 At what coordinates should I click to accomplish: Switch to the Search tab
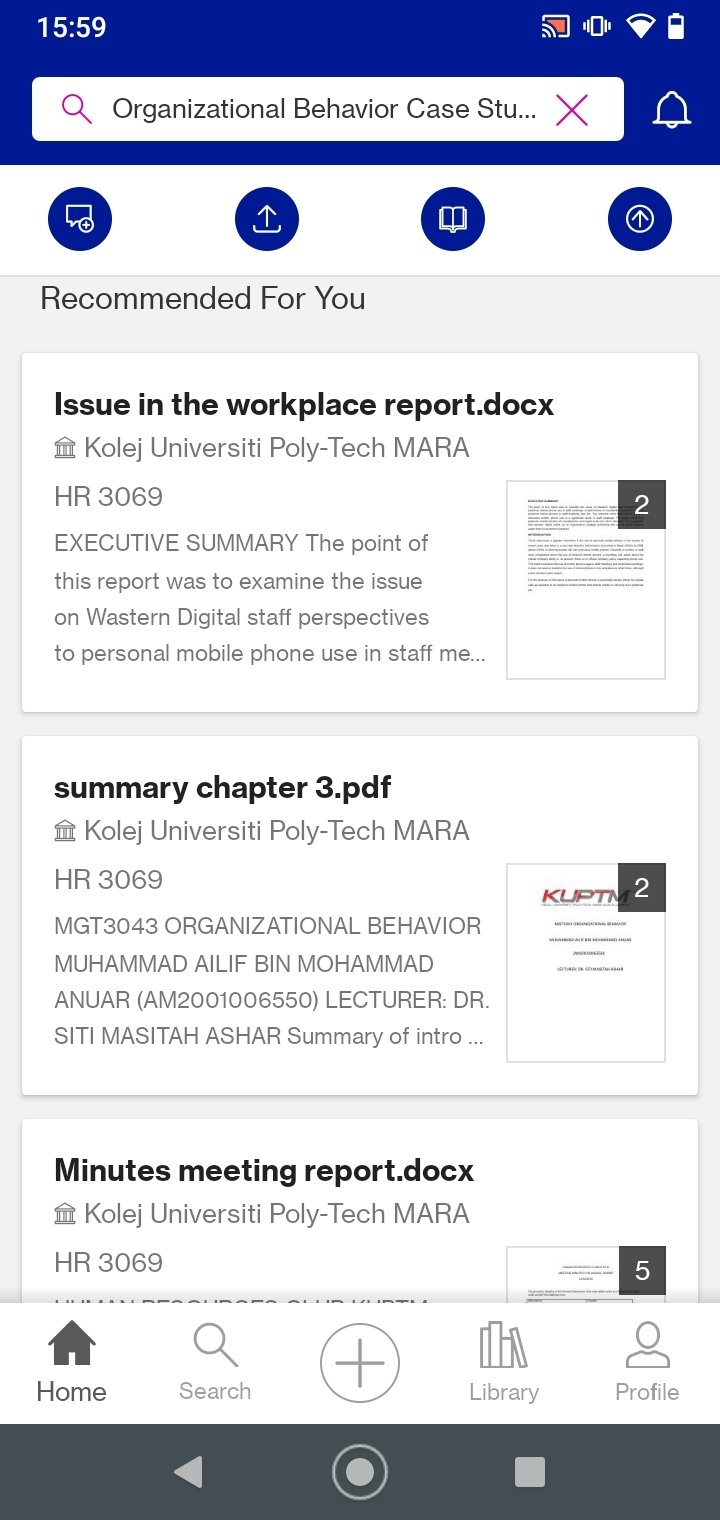(x=215, y=1363)
